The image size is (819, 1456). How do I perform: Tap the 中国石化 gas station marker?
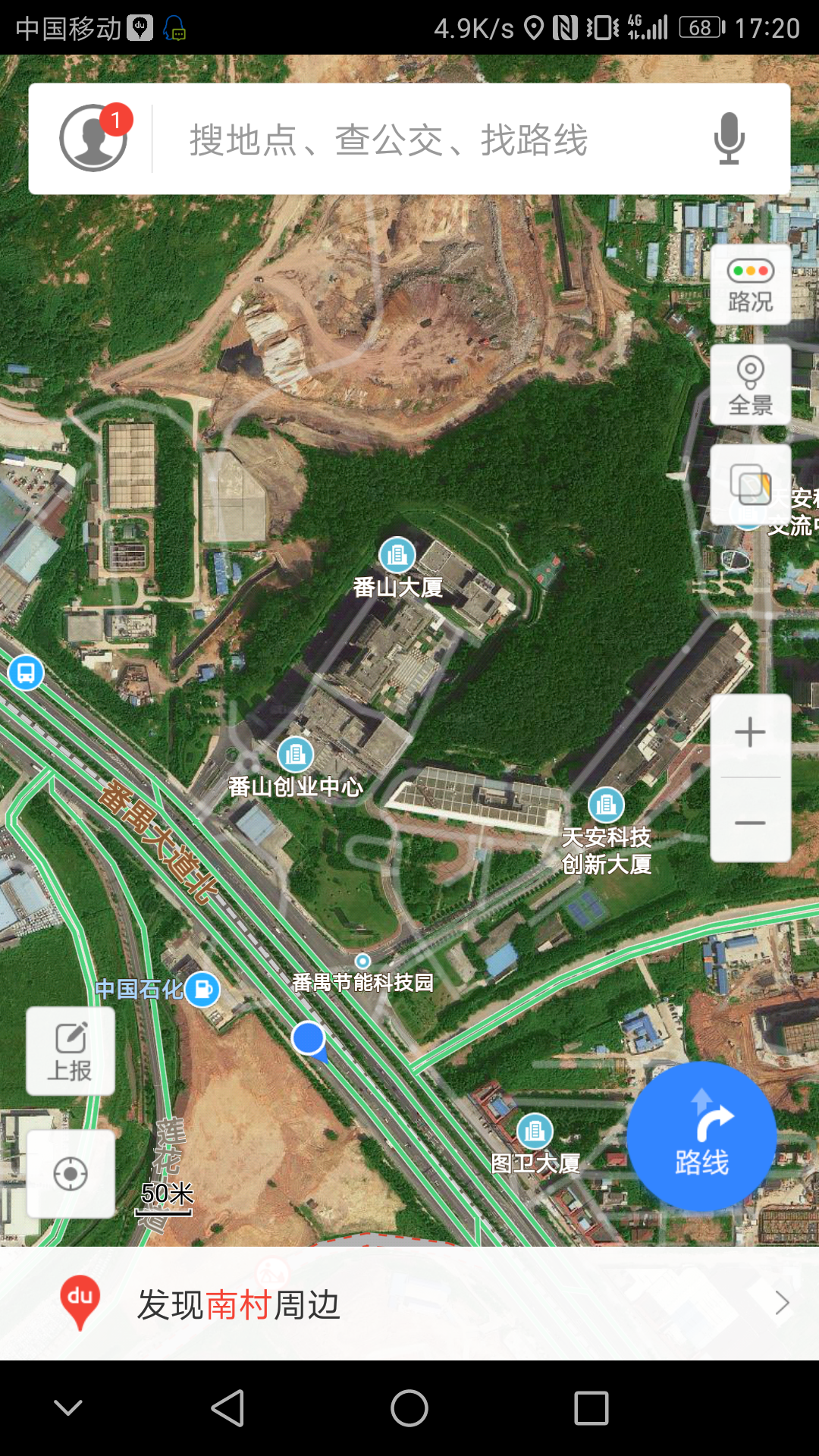click(202, 989)
